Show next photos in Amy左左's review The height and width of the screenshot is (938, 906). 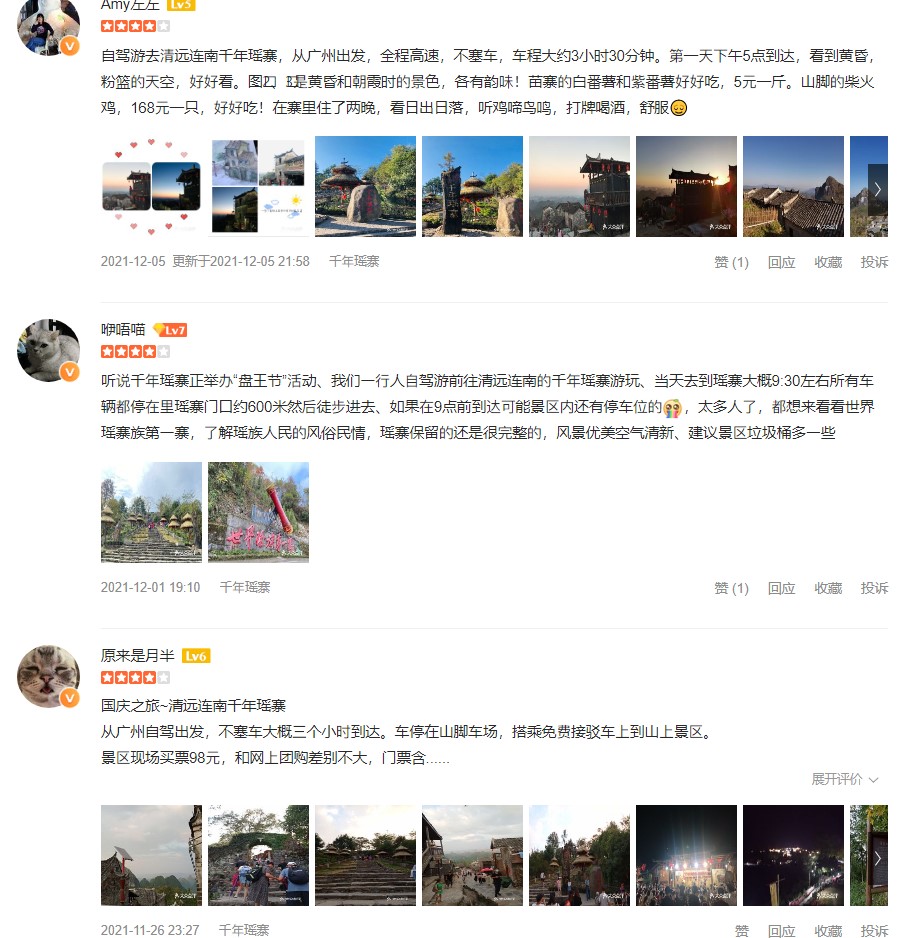pos(877,188)
